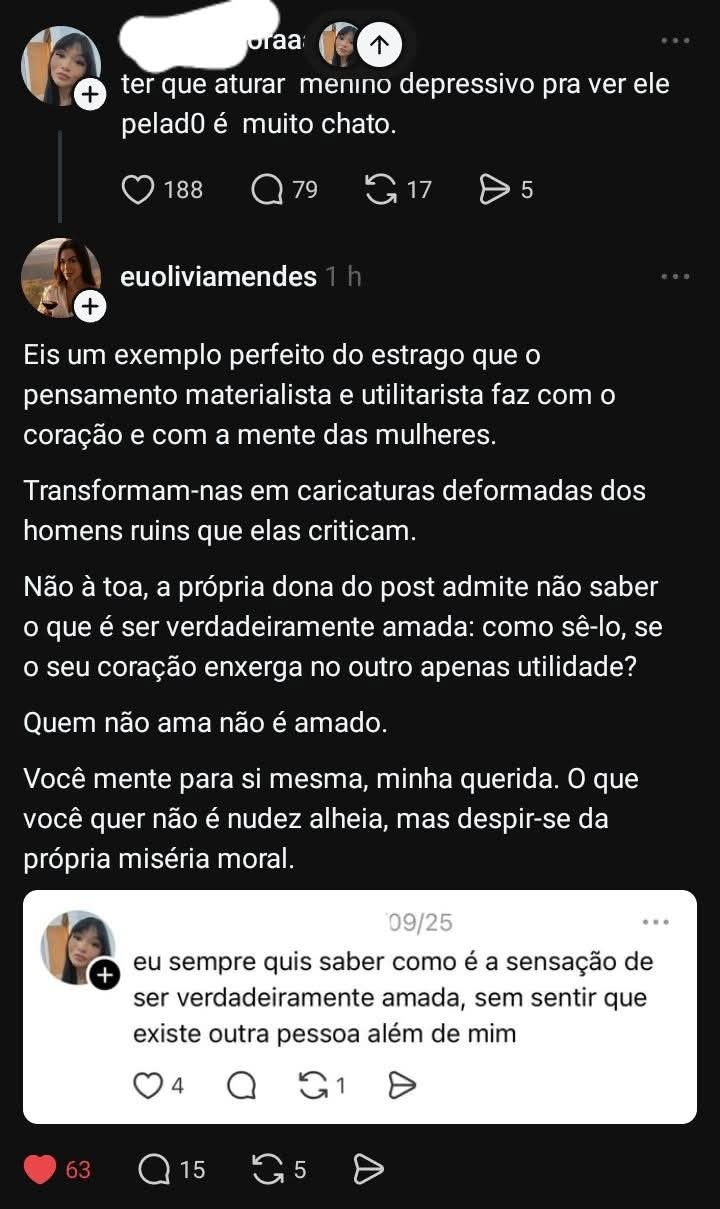720x1209 pixels.
Task: Open overflow menu on the top post
Action: 676,41
